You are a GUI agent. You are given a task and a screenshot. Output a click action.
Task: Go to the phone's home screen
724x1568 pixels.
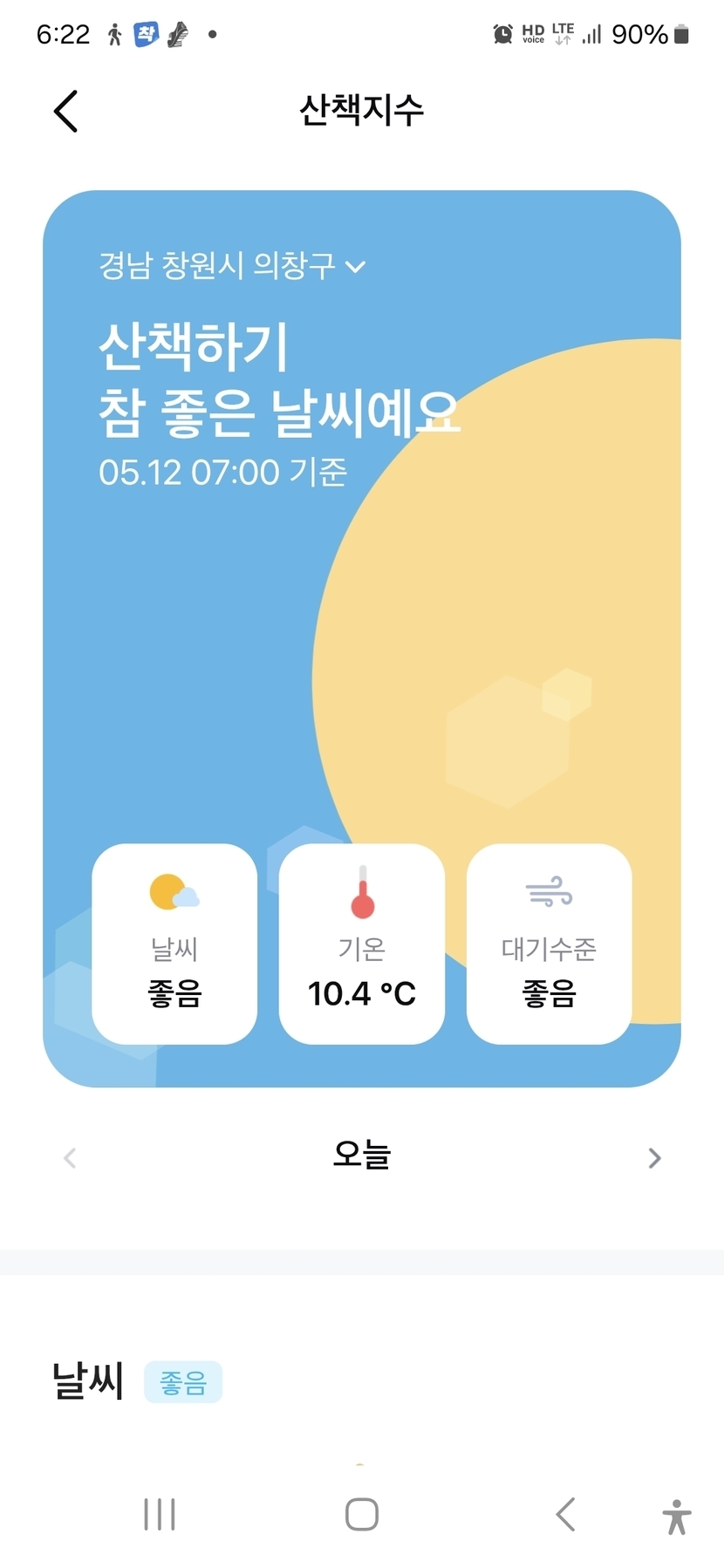[x=362, y=1515]
